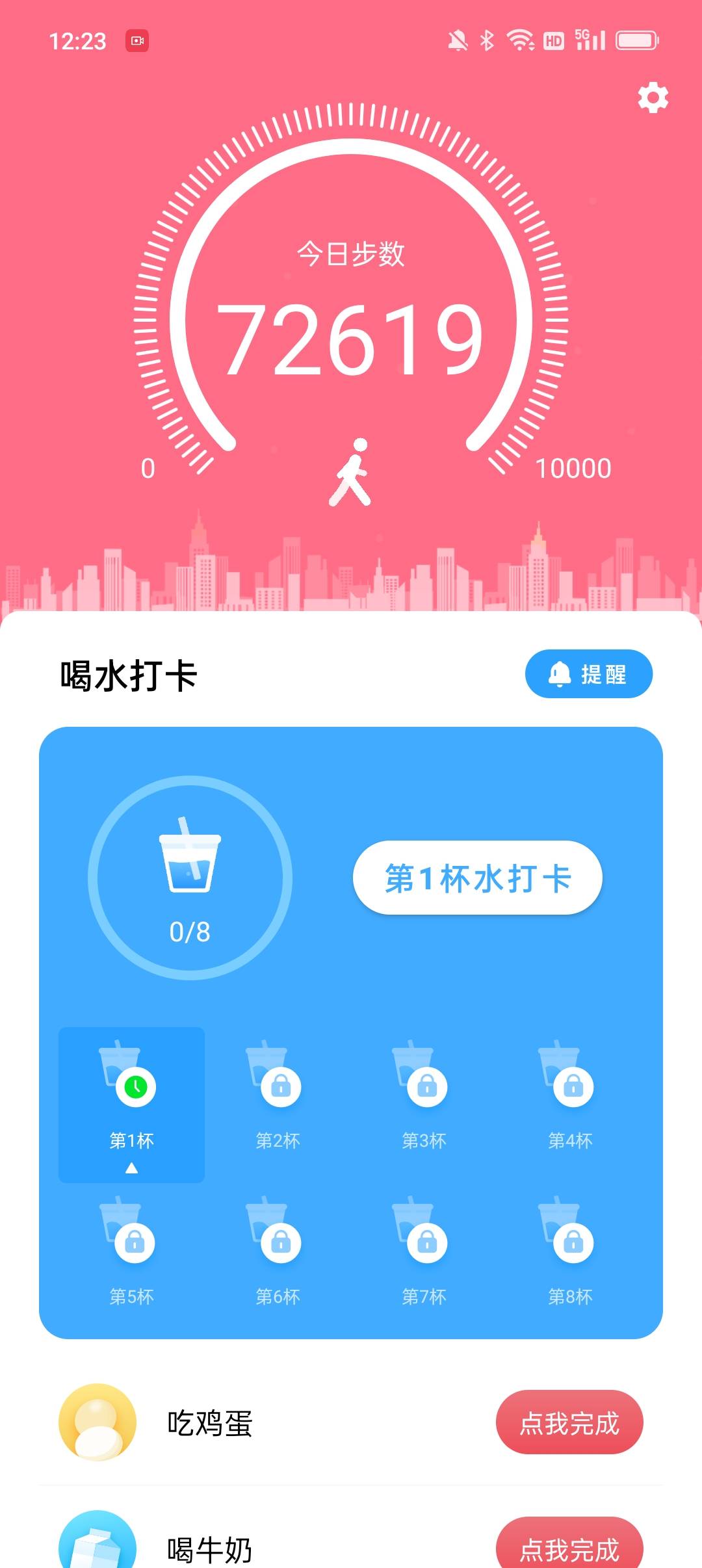Tap the locked 第3杯 cup
702x1568 pixels.
pyautogui.click(x=424, y=1099)
